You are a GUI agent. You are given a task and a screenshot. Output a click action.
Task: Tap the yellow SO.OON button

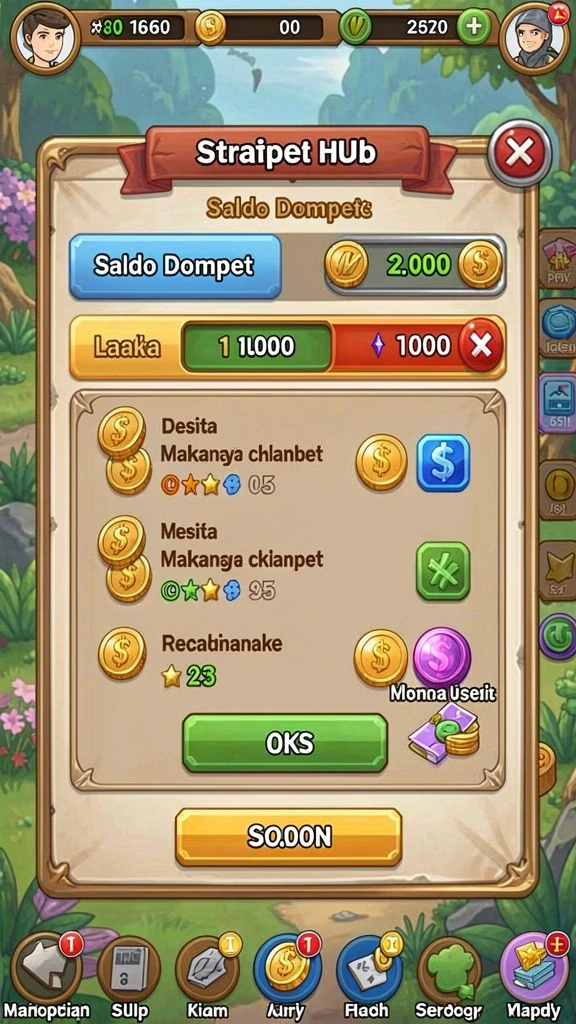coord(289,837)
